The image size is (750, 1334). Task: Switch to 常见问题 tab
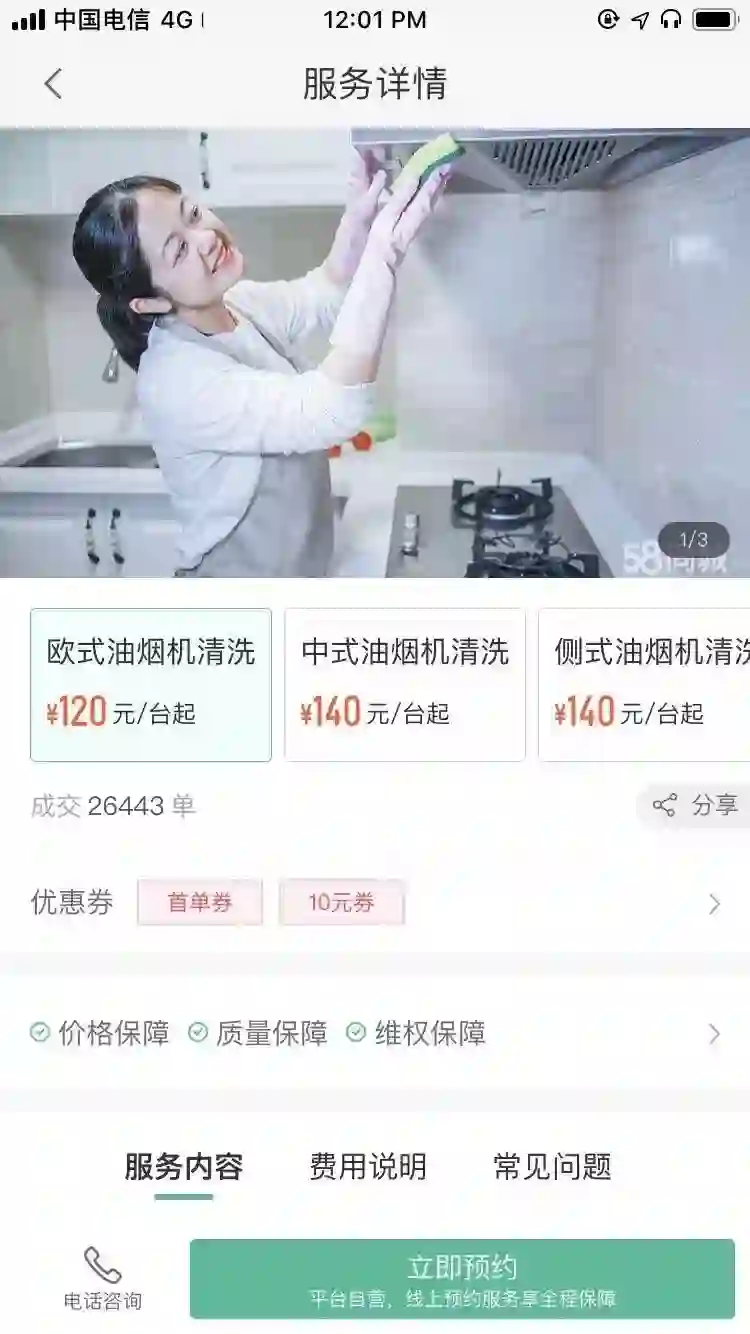coord(552,1167)
